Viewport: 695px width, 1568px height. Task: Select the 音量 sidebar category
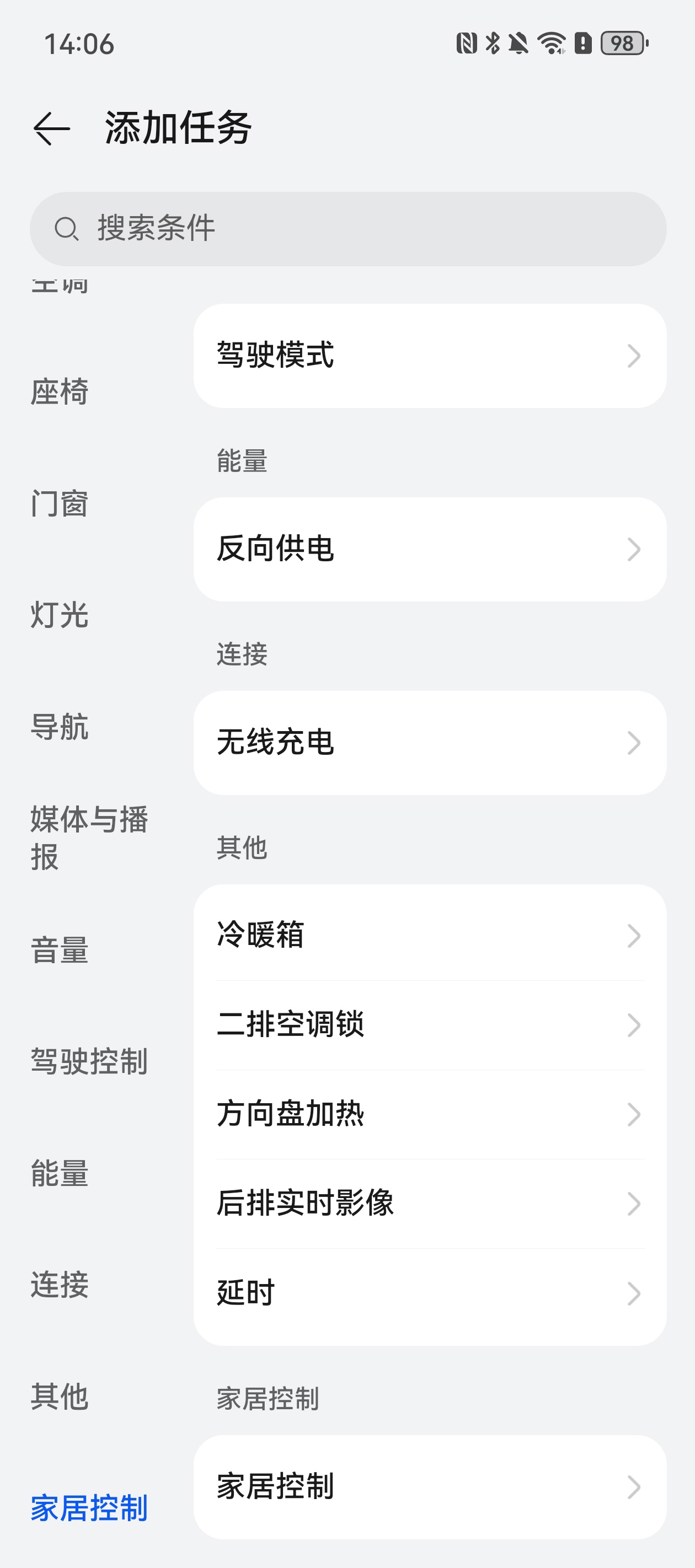click(60, 950)
